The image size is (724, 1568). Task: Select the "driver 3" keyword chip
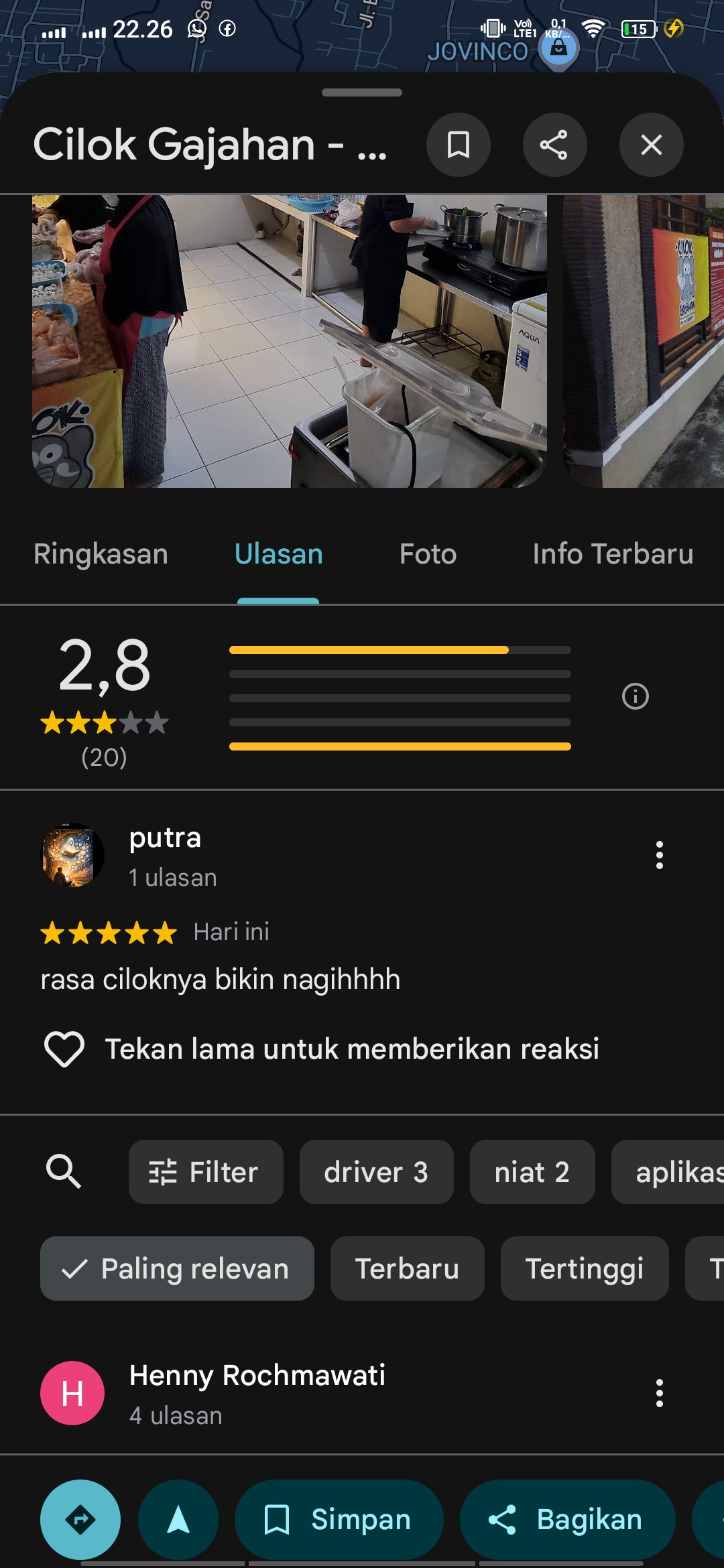376,1172
